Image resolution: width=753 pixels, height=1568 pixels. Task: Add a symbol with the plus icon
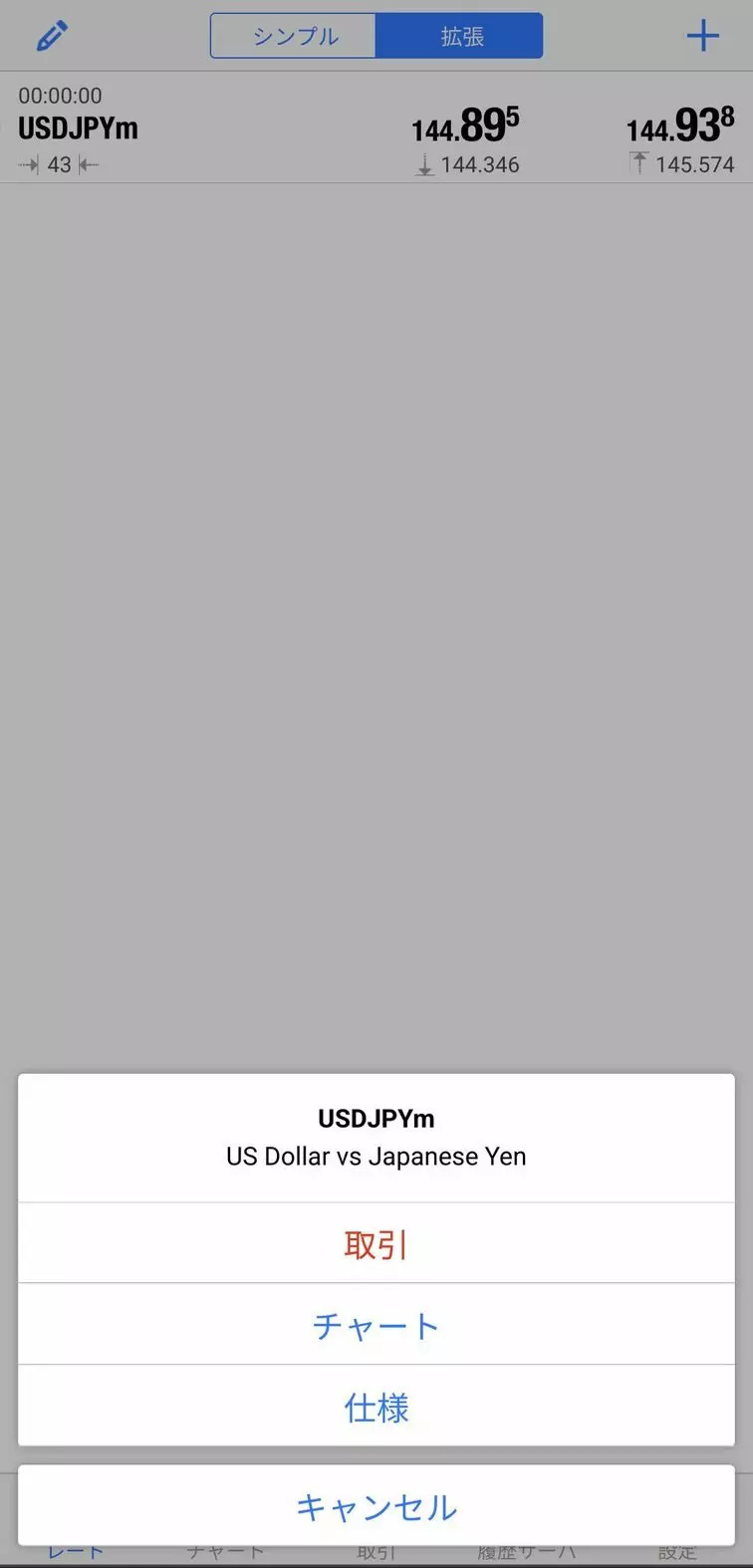coord(702,37)
